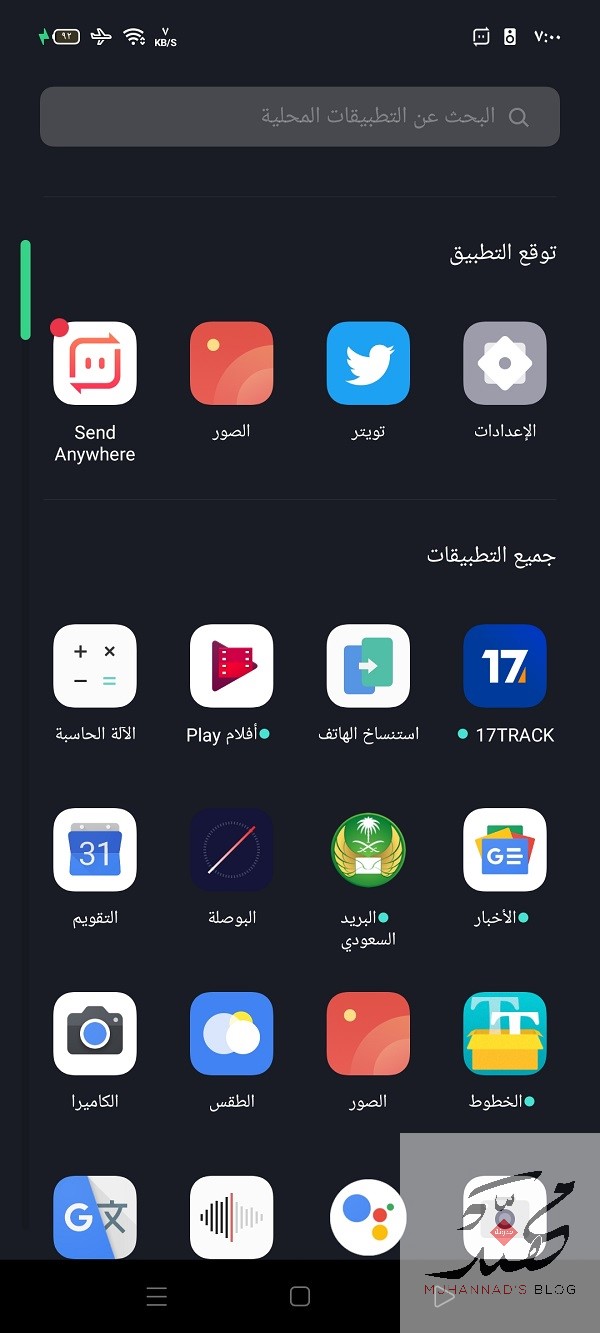
Task: Launch Google Translate app
Action: (x=95, y=1216)
